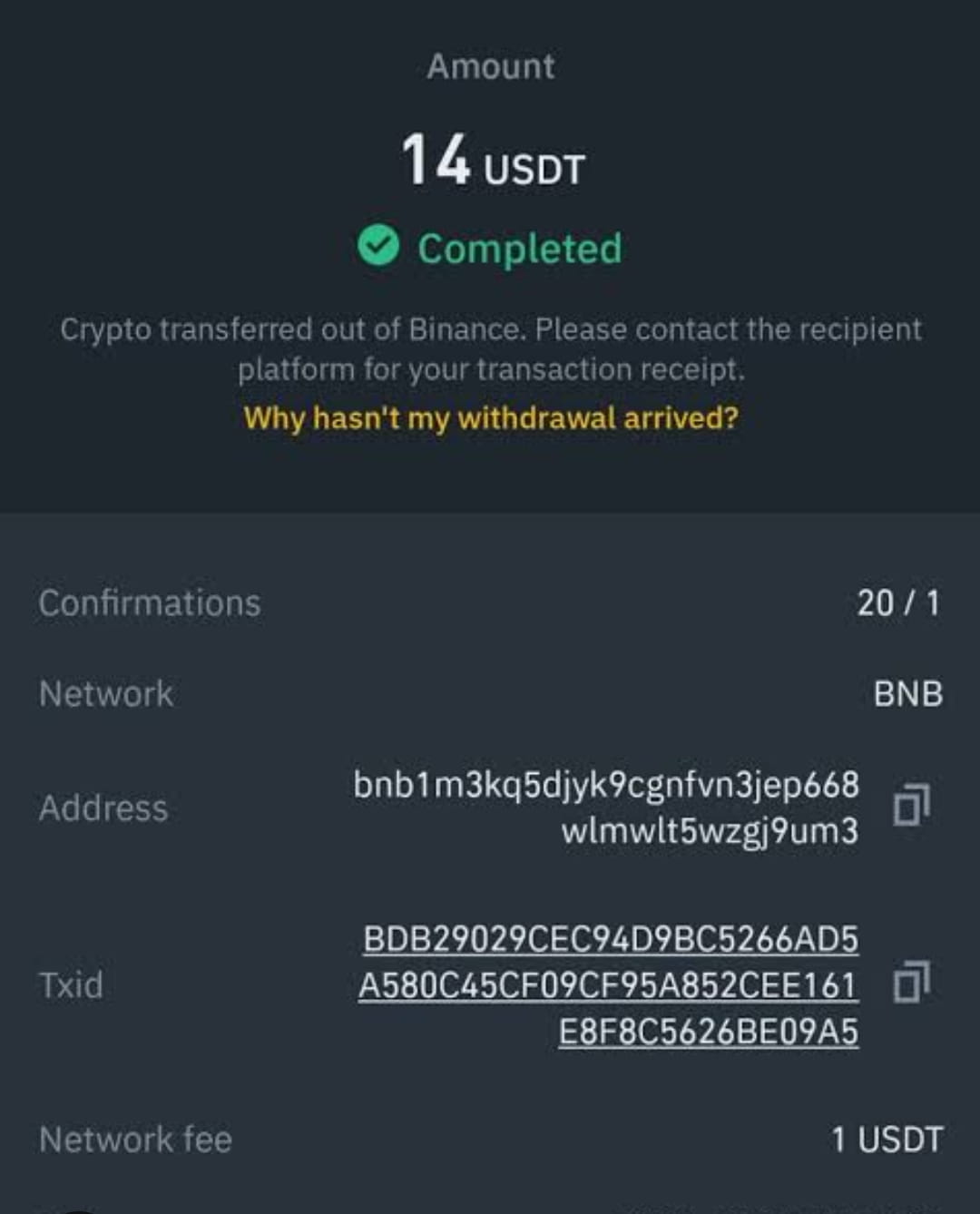Open the Why hasn't my withdrawal arrived link
The image size is (980, 1214).
[x=490, y=418]
